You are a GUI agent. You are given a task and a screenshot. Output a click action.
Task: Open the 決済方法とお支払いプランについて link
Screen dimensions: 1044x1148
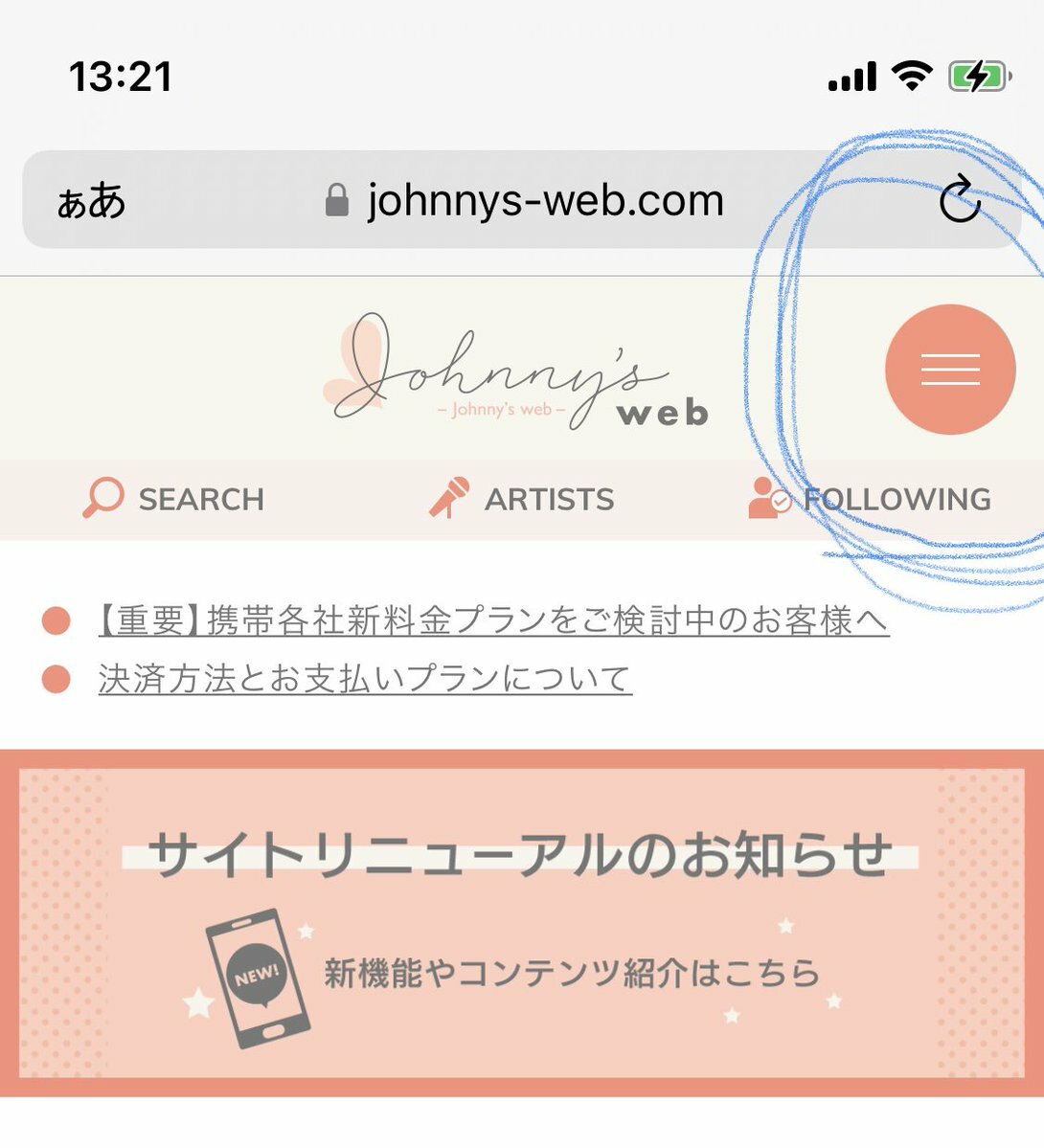point(365,679)
